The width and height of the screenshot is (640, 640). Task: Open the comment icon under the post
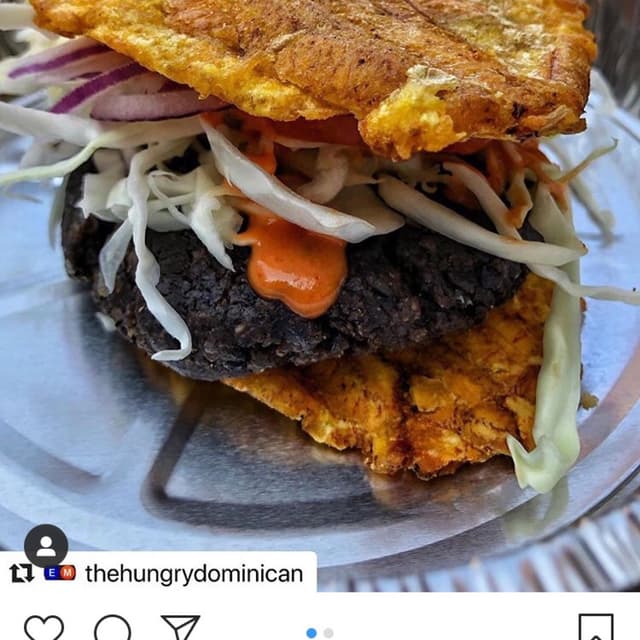coord(112,628)
